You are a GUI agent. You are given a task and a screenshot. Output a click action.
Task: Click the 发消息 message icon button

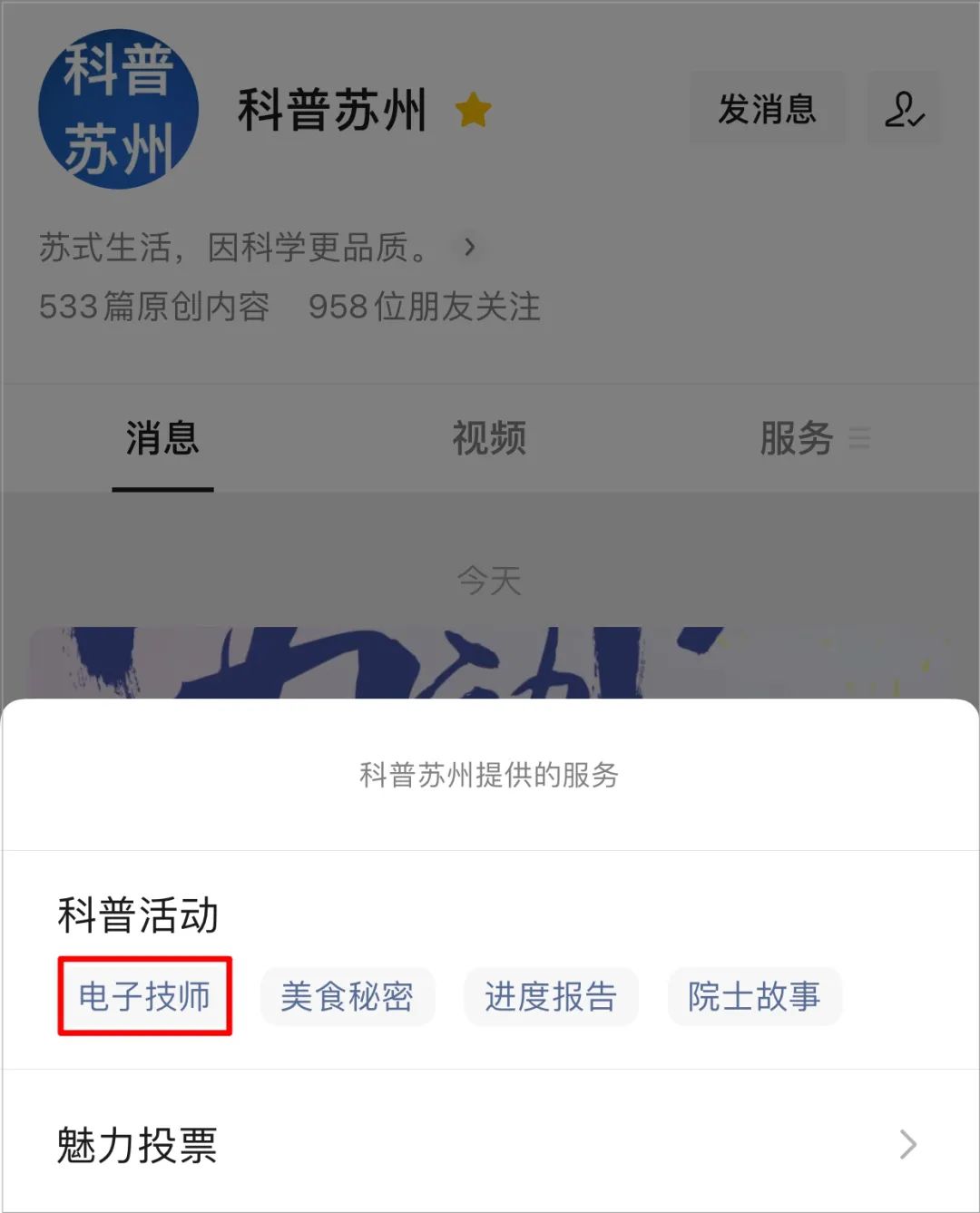coord(767,109)
